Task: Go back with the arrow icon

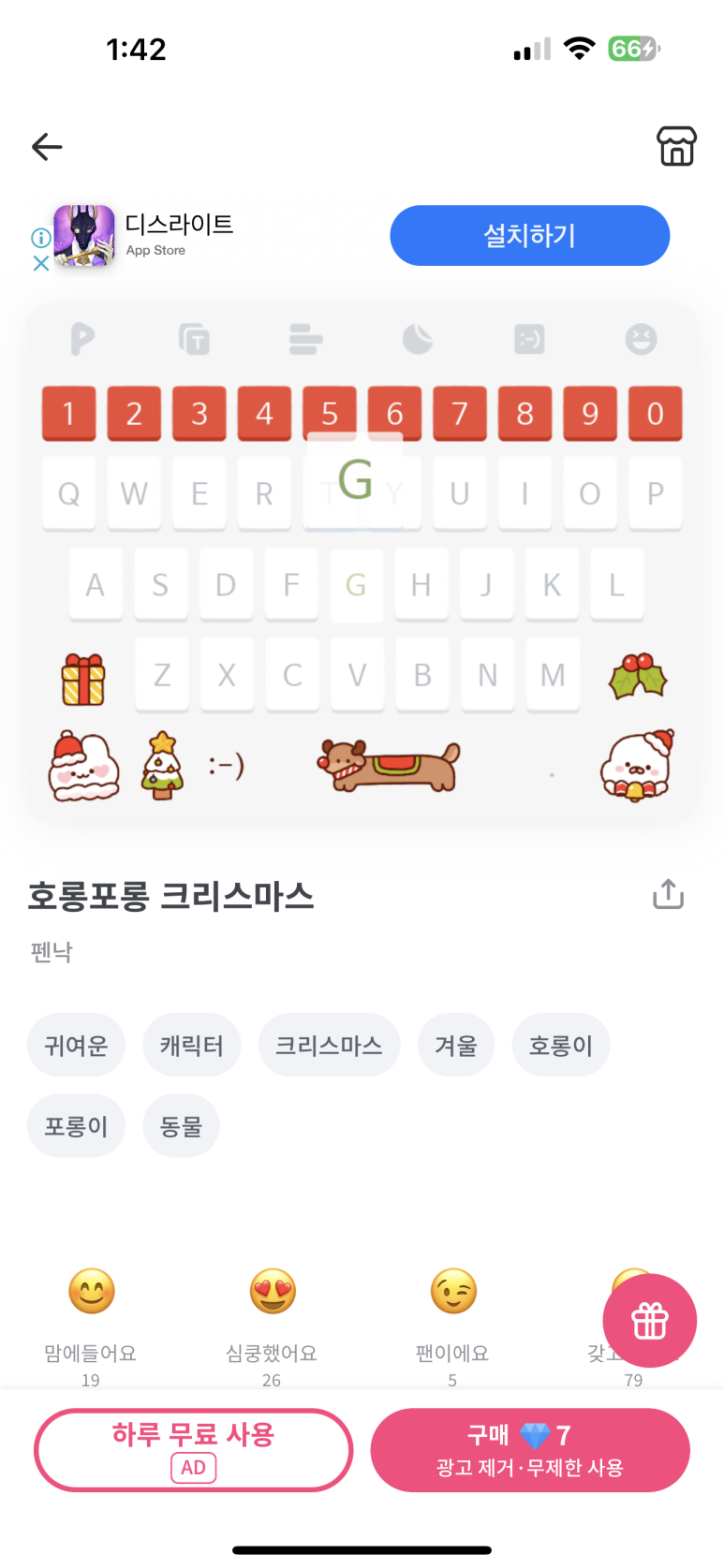Action: (x=47, y=147)
